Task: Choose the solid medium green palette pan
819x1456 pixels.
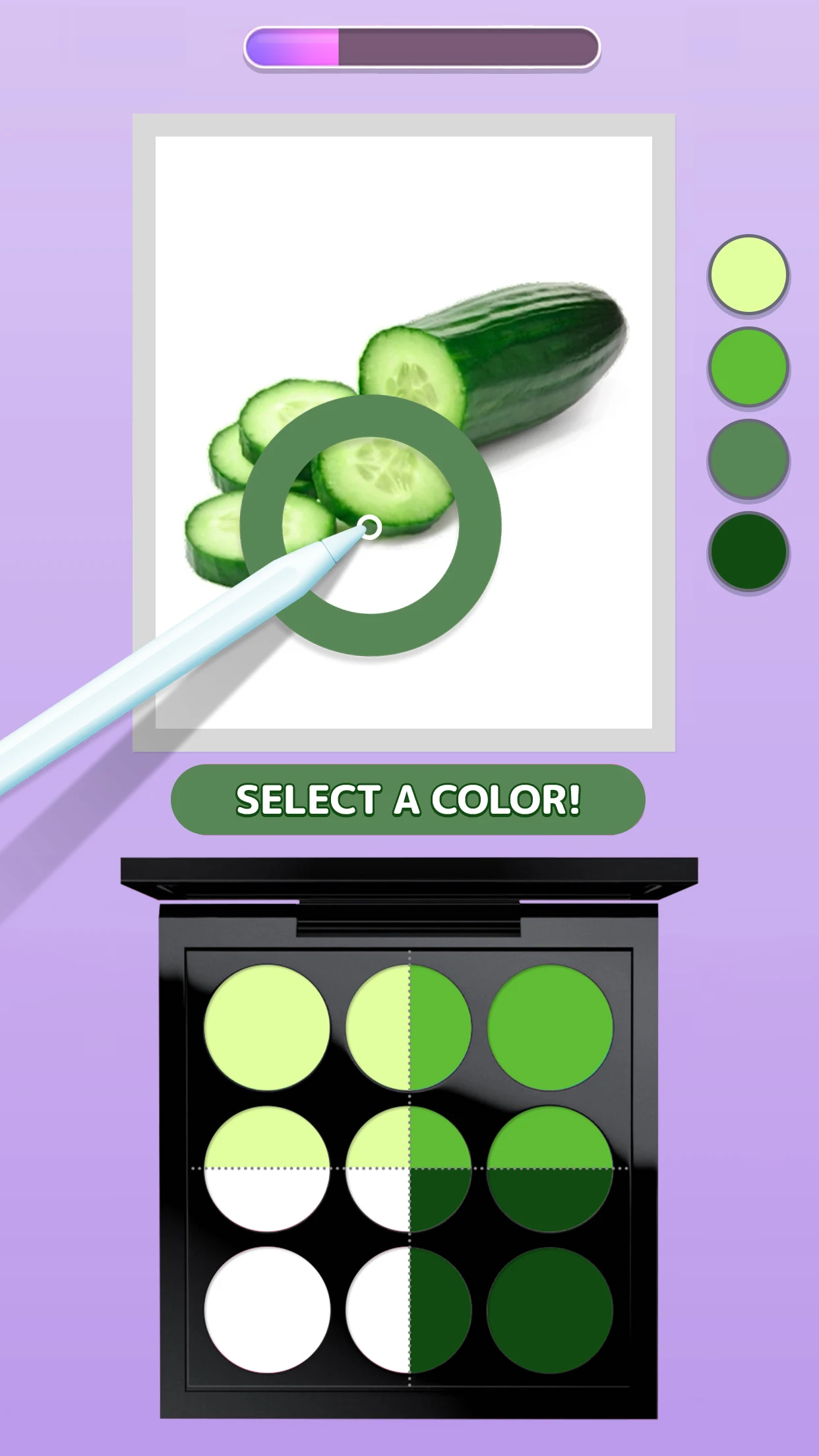Action: [550, 1027]
